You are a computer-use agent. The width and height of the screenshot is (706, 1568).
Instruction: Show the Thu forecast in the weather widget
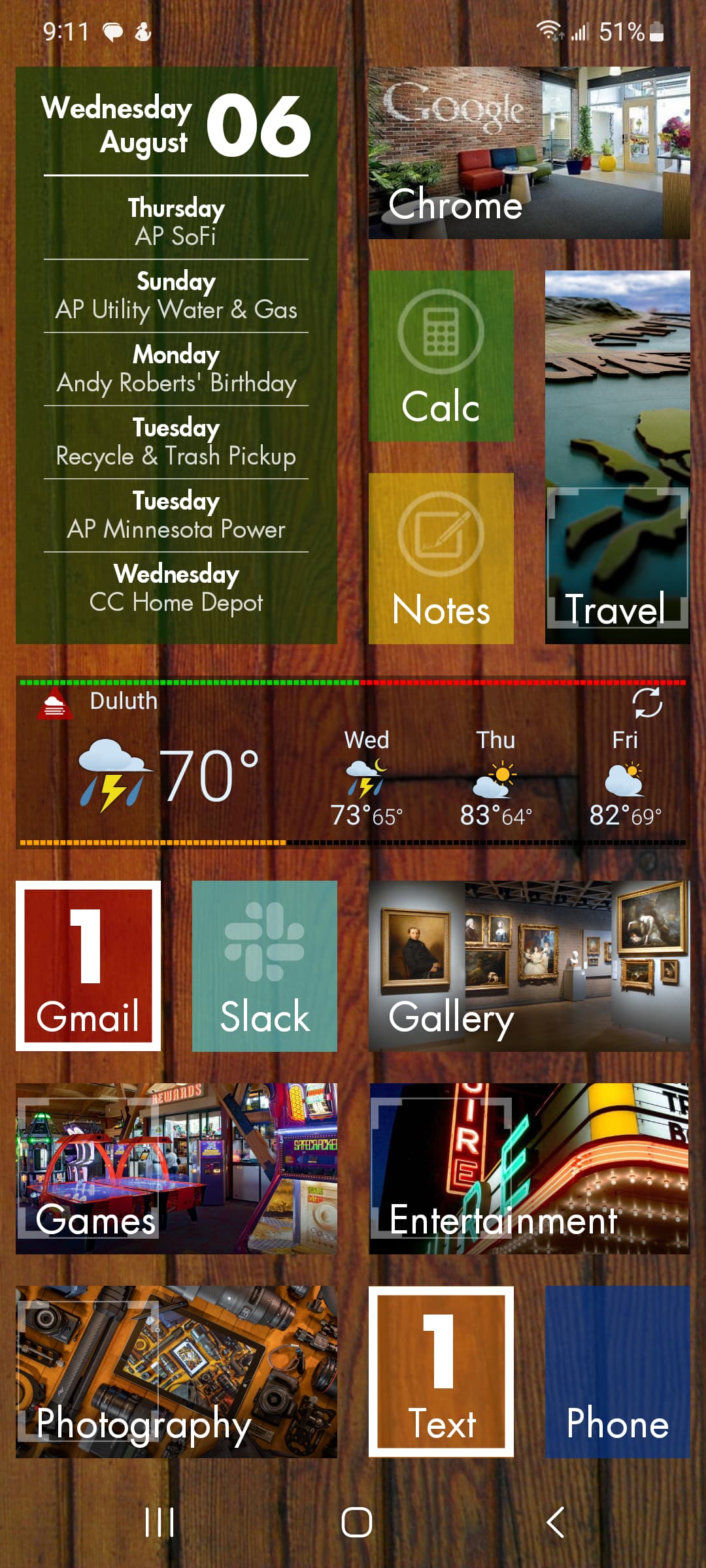pyautogui.click(x=496, y=777)
